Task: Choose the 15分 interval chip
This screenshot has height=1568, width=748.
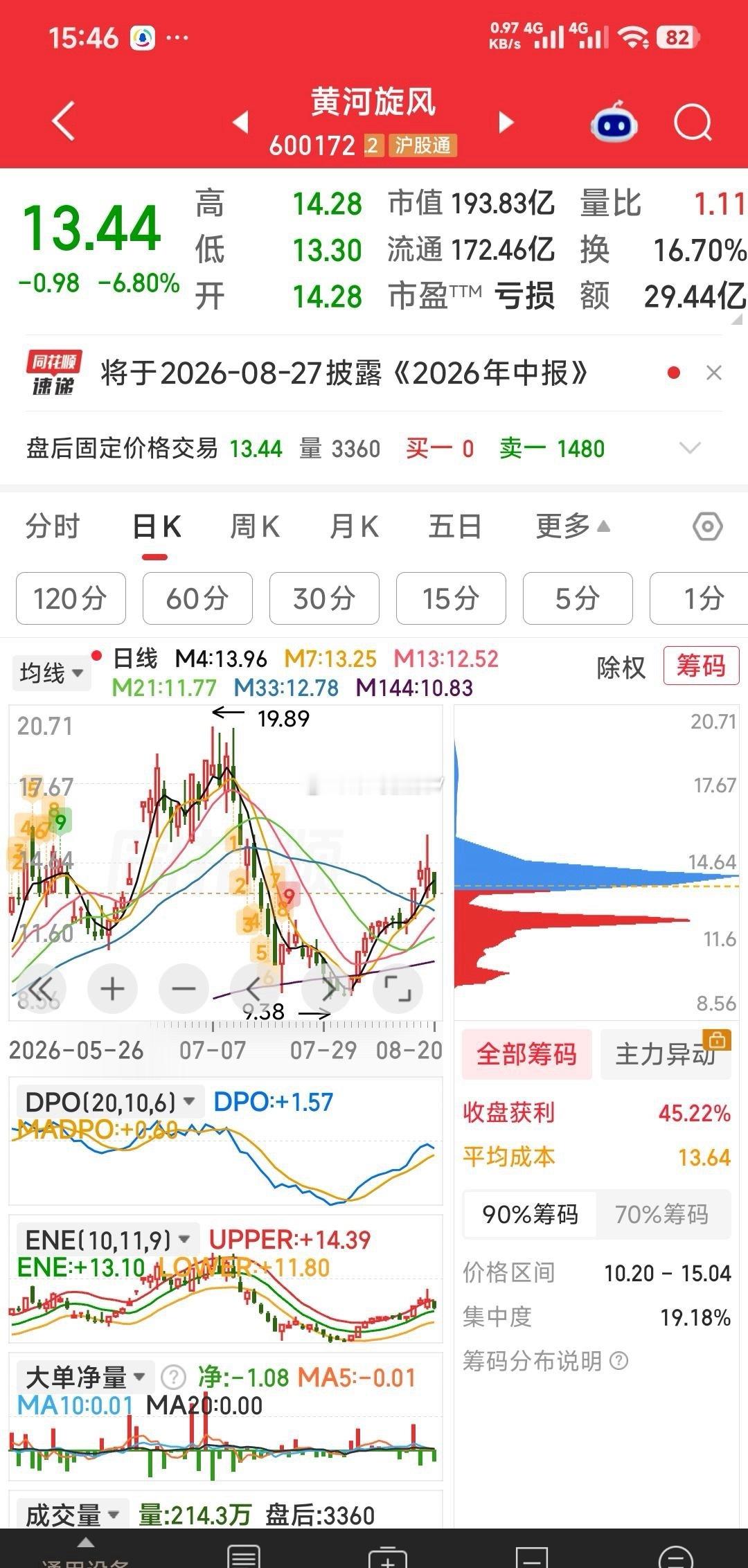Action: pyautogui.click(x=451, y=598)
